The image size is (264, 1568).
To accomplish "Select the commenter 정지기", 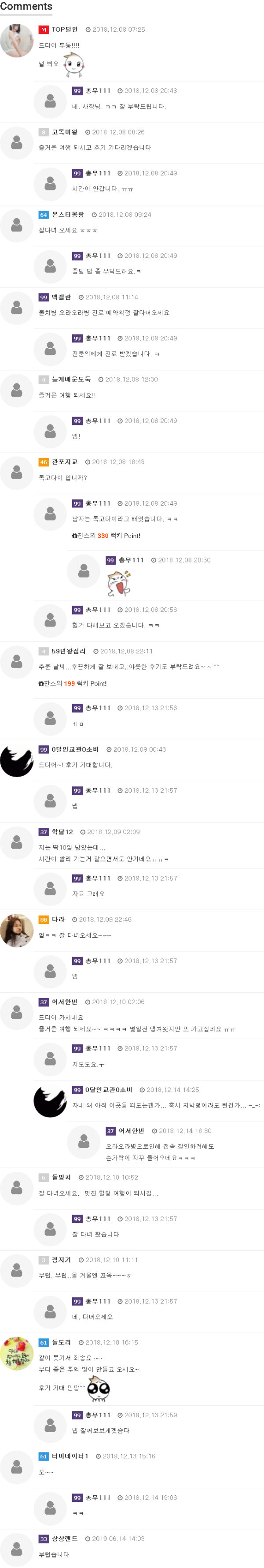I will (x=61, y=1259).
